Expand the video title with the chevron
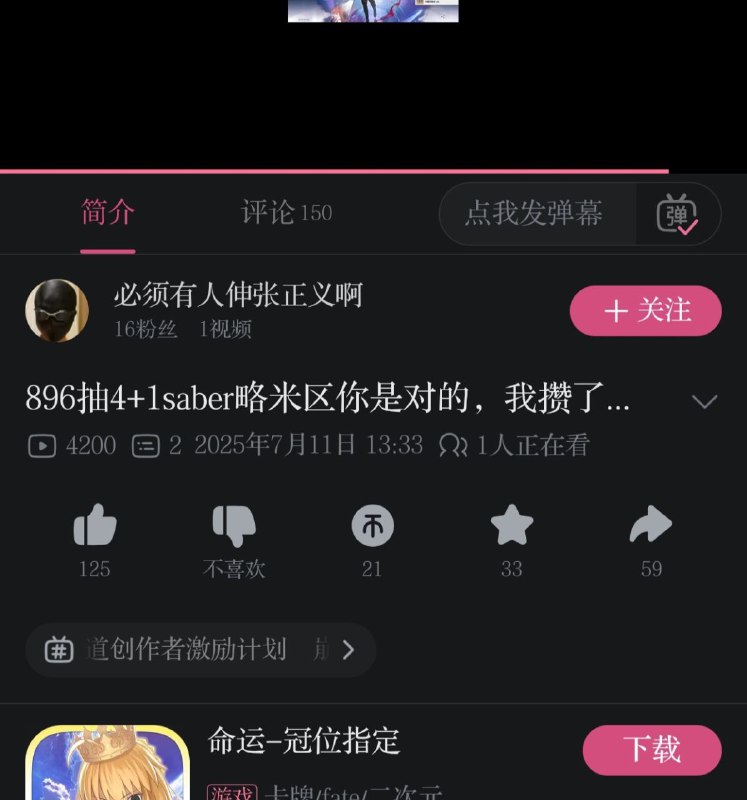This screenshot has height=800, width=747. point(705,398)
